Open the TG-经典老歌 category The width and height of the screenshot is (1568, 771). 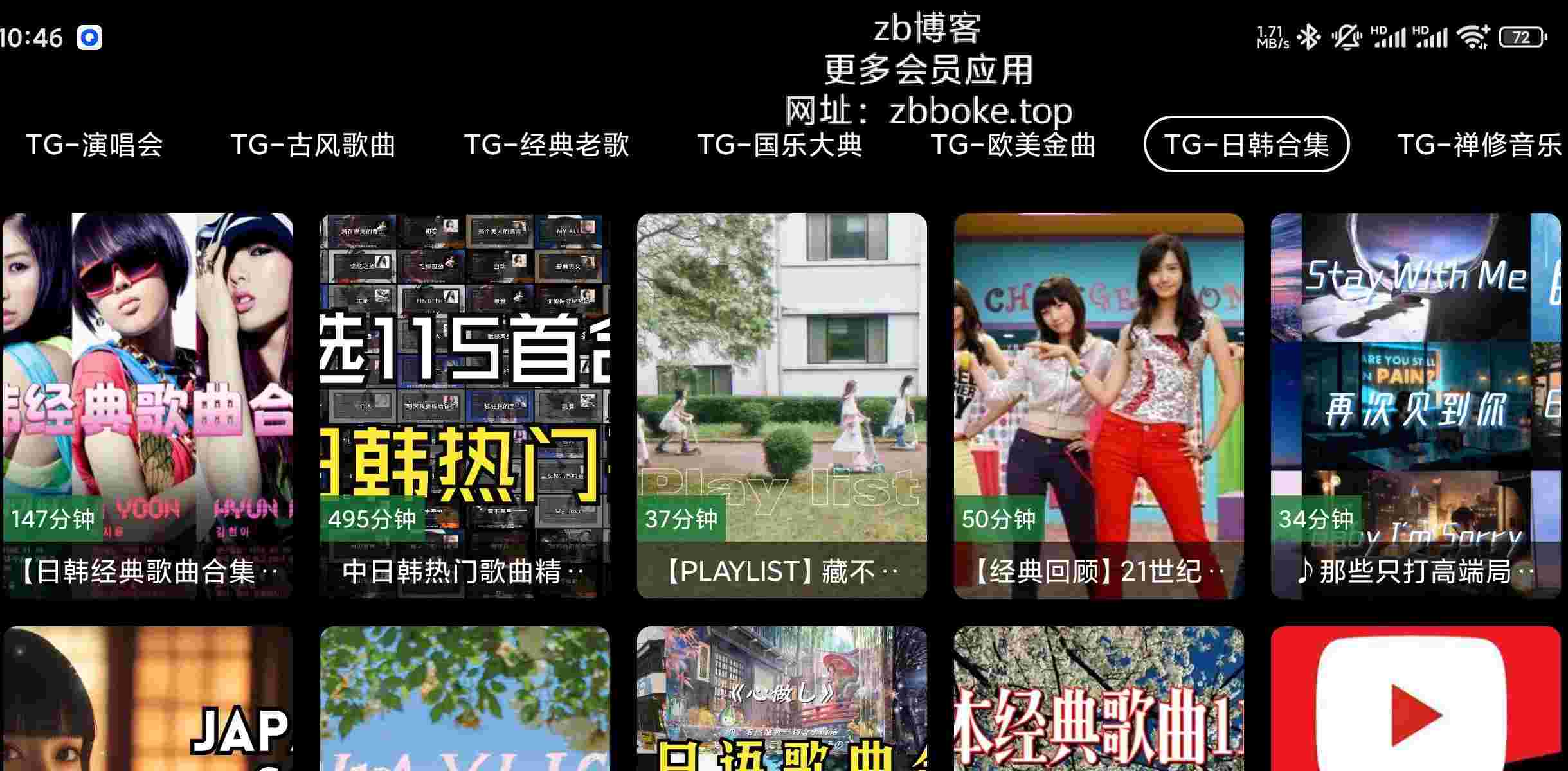pos(546,145)
